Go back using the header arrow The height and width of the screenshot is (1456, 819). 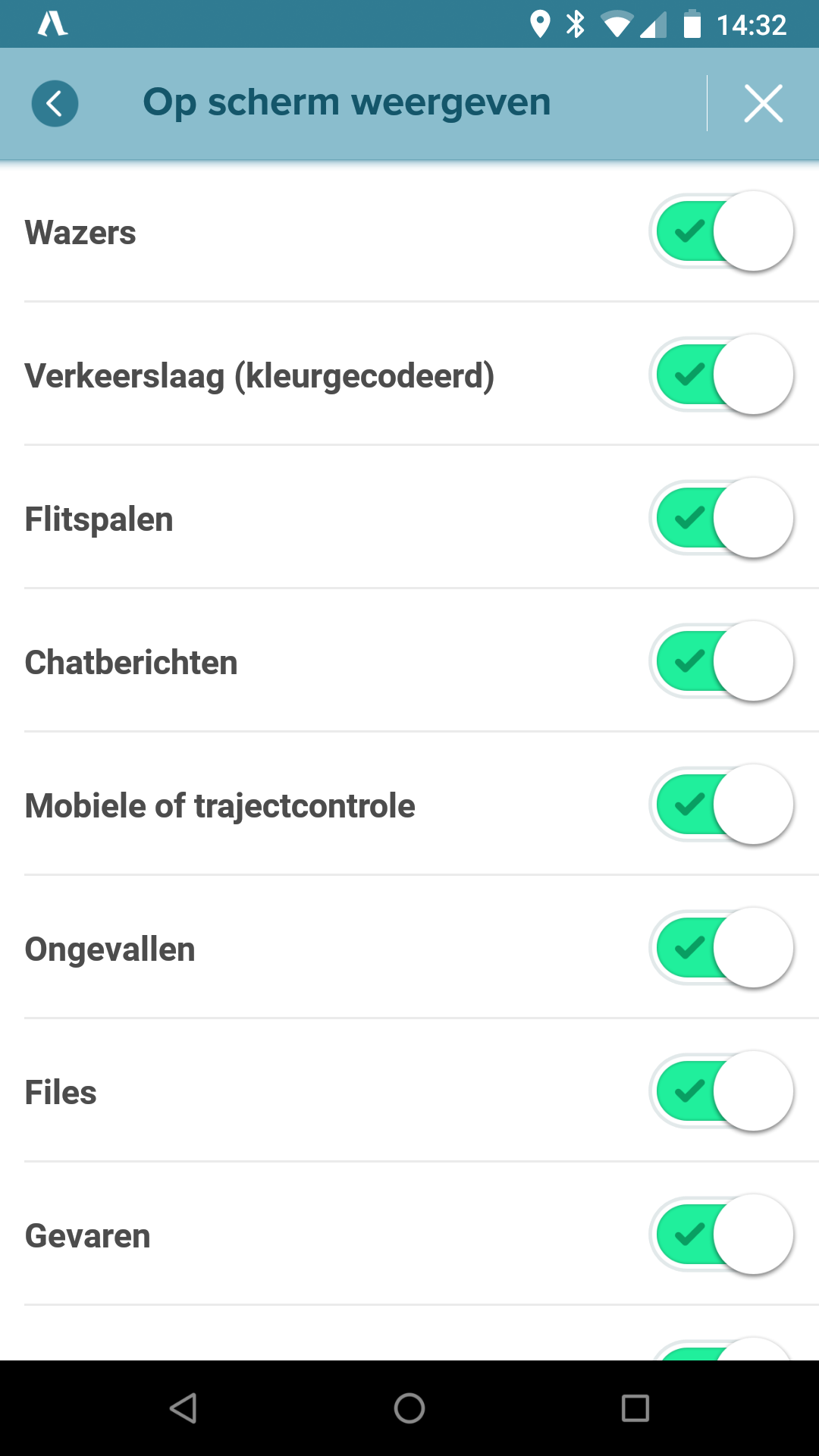[55, 103]
